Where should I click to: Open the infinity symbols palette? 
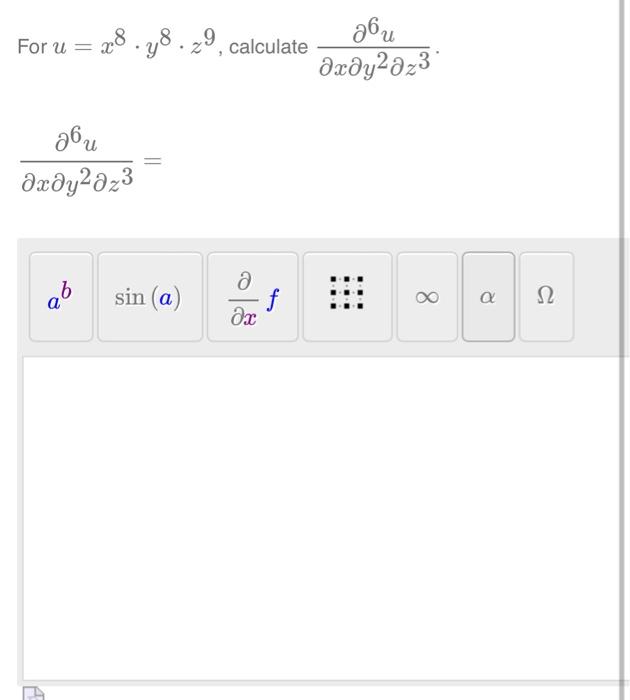coord(426,297)
